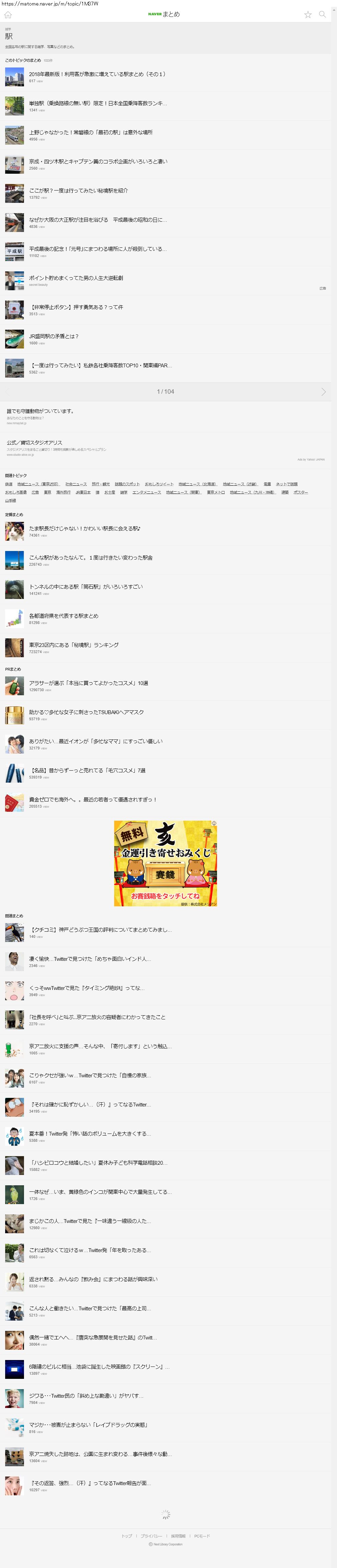Open the 【非常停止ボタン】 article
Viewport: 337px width, 1568px height.
tap(76, 307)
